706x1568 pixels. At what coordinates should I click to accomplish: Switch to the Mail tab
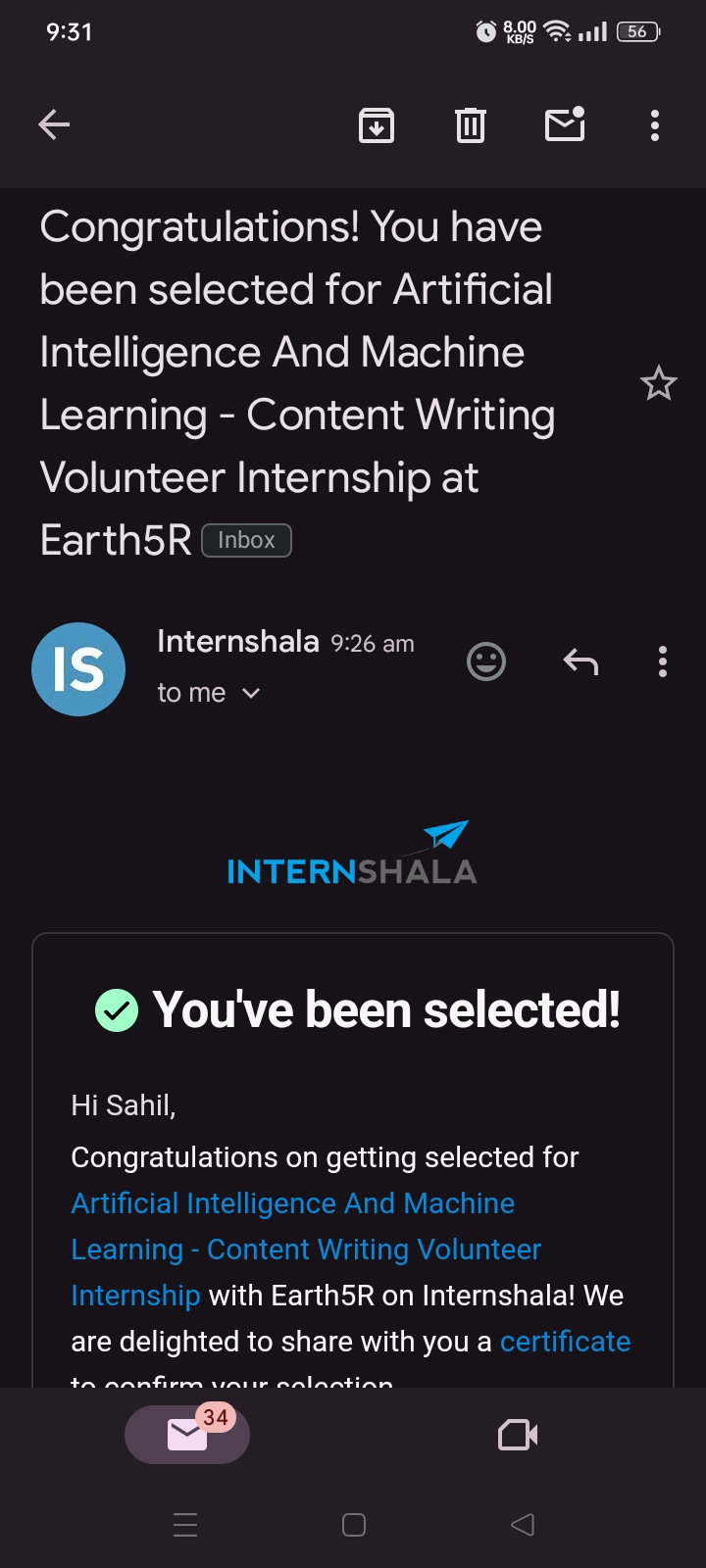pos(187,1435)
